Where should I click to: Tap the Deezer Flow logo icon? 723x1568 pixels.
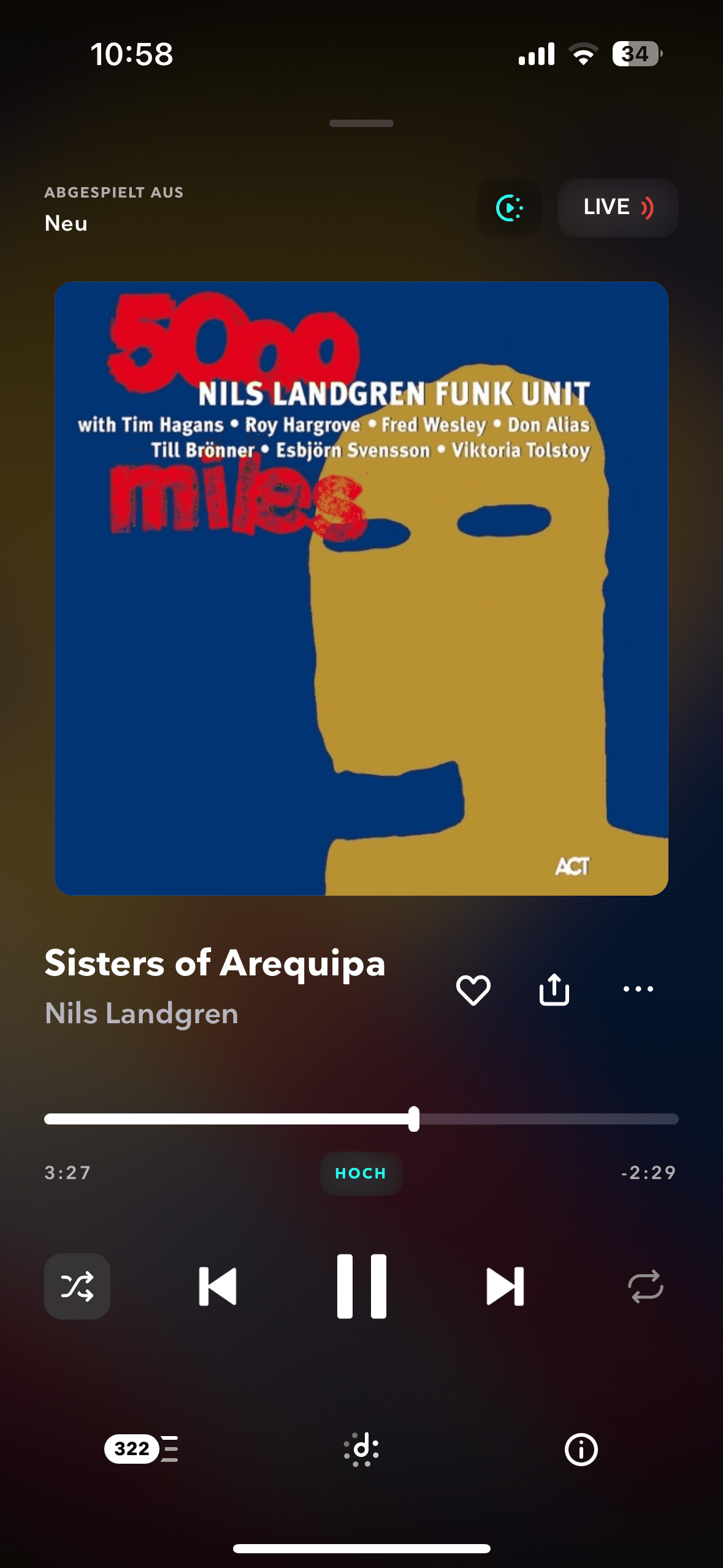[361, 1449]
